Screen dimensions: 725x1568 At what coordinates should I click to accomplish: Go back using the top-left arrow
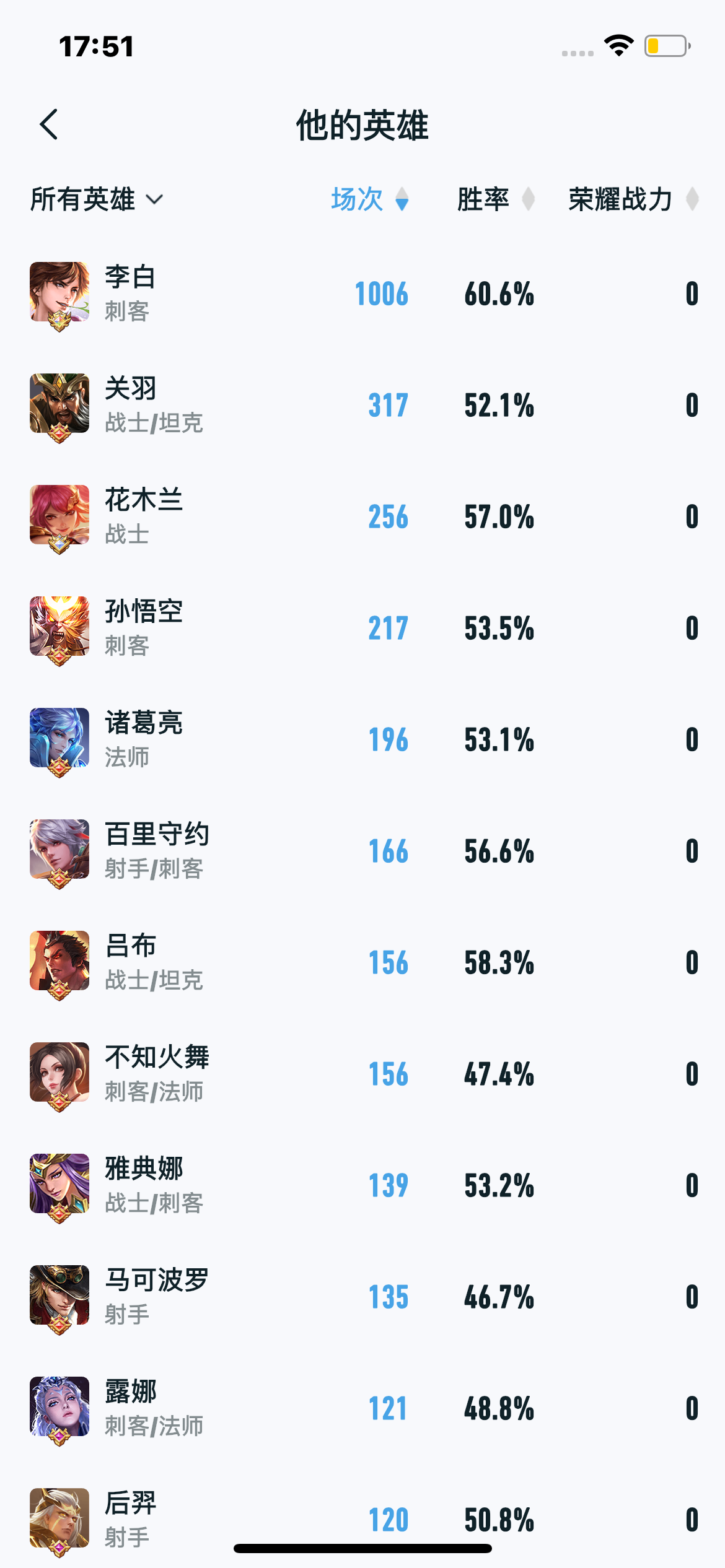pos(49,124)
